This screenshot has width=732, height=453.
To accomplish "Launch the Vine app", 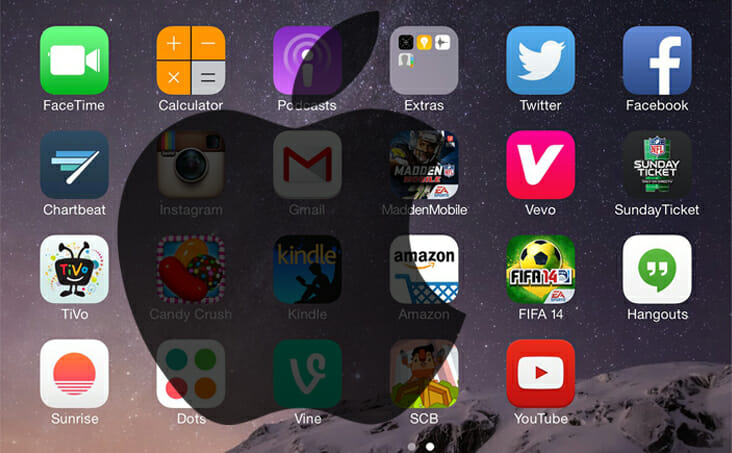I will point(307,374).
